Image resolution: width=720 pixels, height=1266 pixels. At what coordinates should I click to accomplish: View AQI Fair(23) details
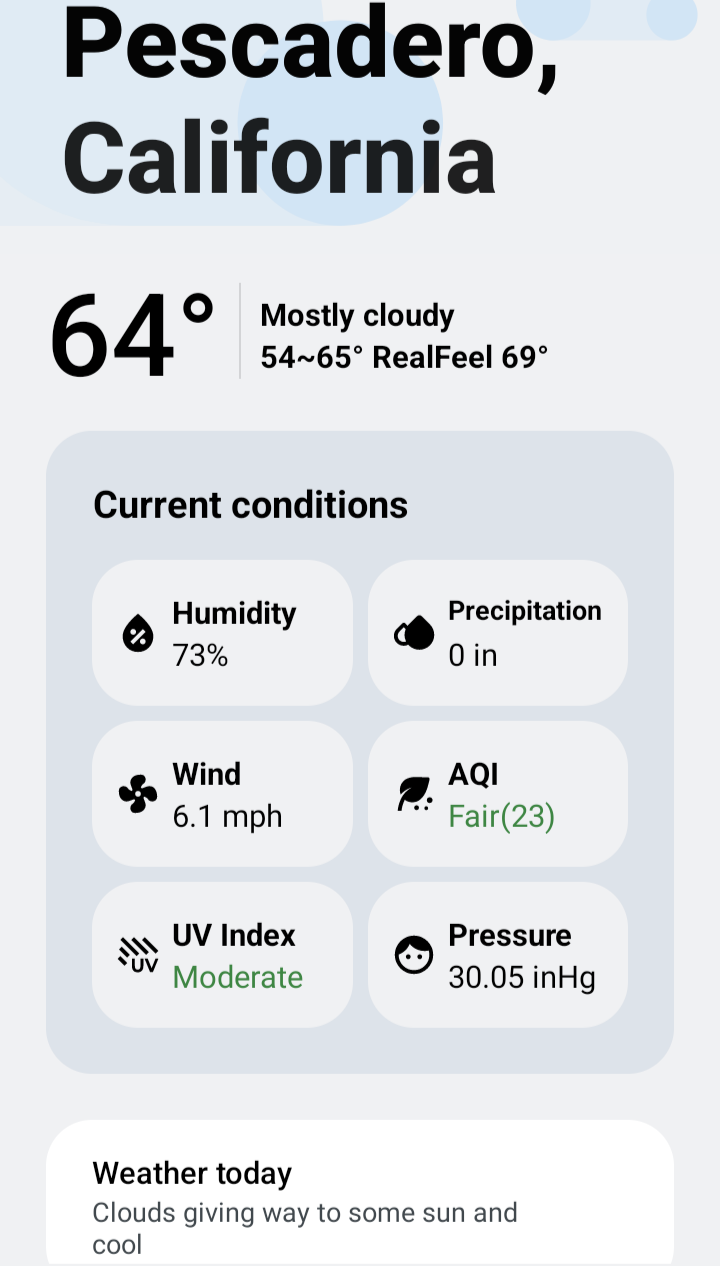click(x=498, y=794)
